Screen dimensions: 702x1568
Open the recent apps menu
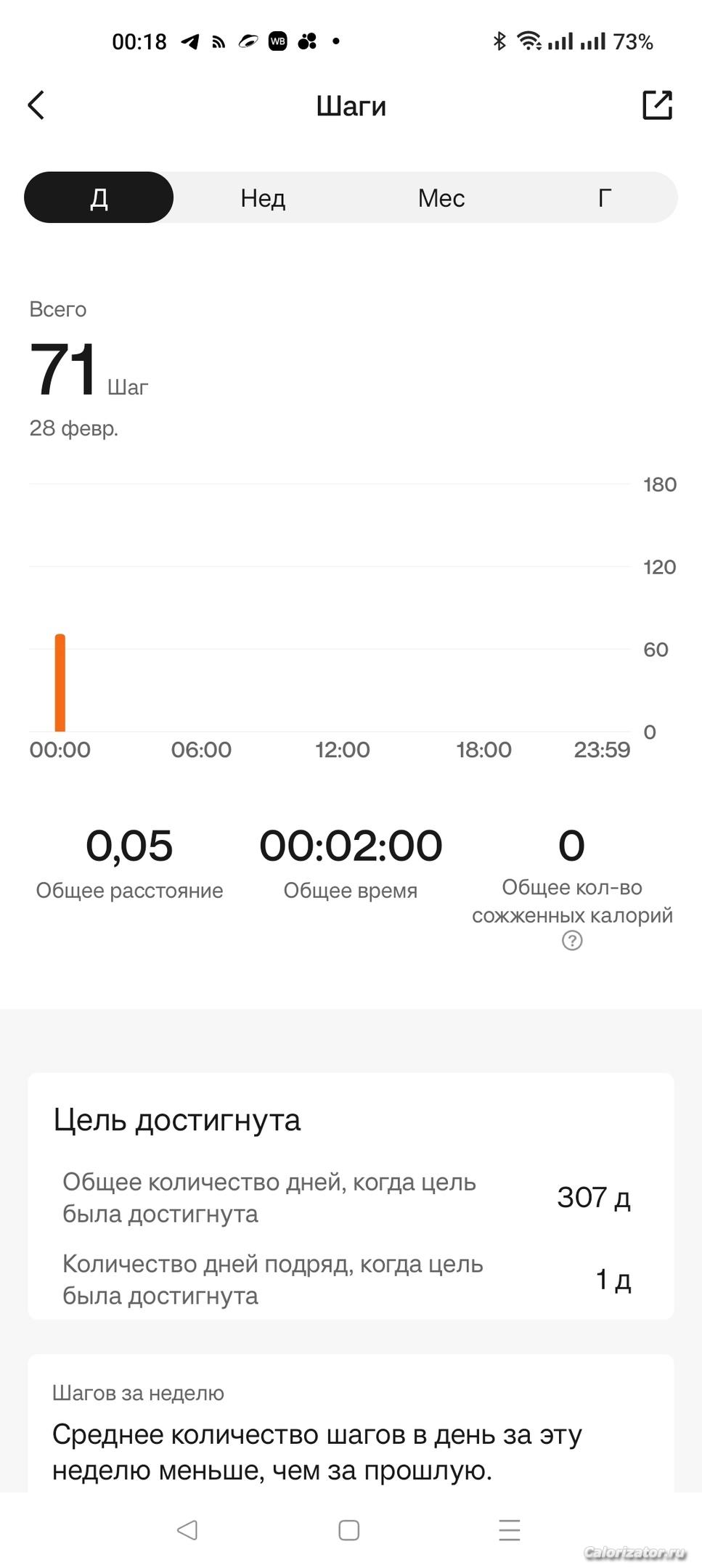[x=510, y=1530]
